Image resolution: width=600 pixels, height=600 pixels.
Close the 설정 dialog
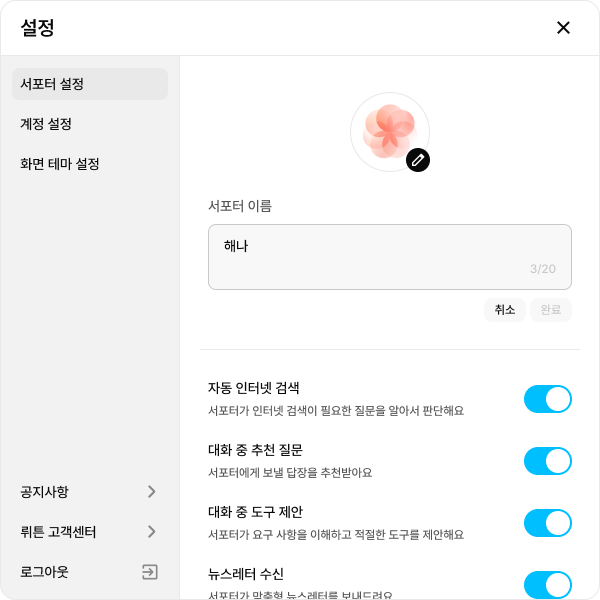[x=563, y=28]
